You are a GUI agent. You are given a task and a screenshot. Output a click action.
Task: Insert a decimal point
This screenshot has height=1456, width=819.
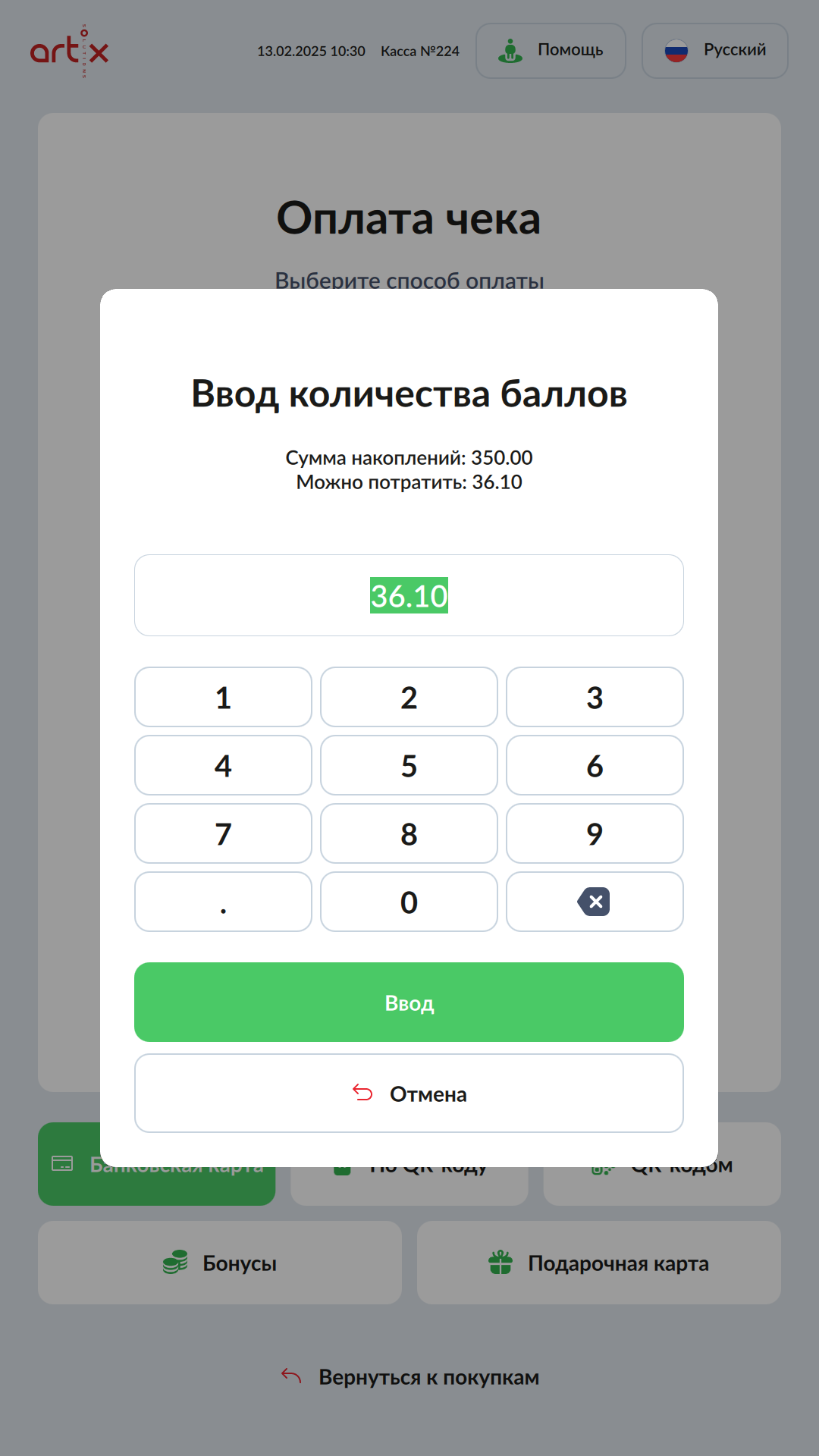[x=223, y=902]
